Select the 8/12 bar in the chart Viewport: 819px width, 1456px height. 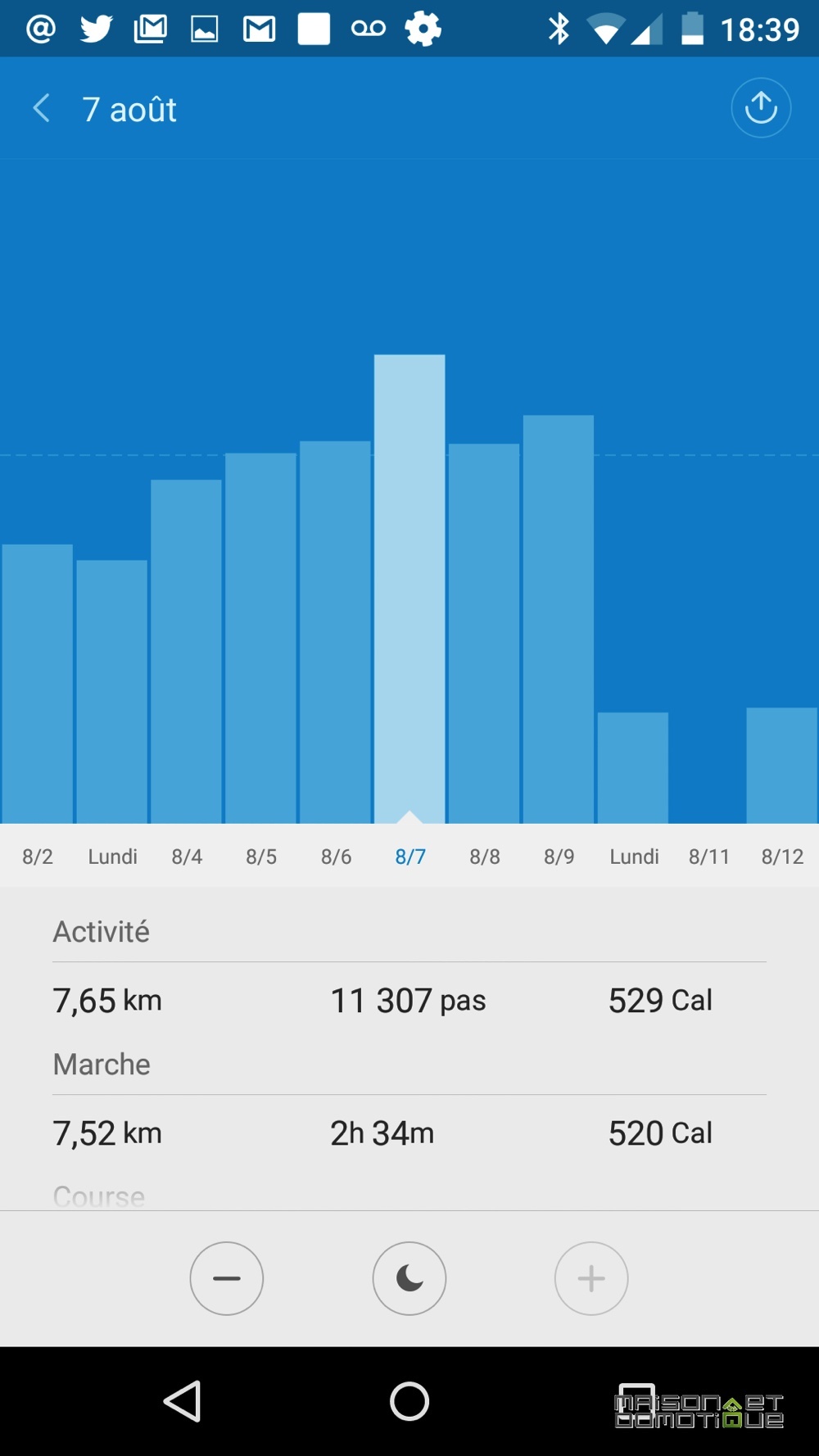(782, 766)
